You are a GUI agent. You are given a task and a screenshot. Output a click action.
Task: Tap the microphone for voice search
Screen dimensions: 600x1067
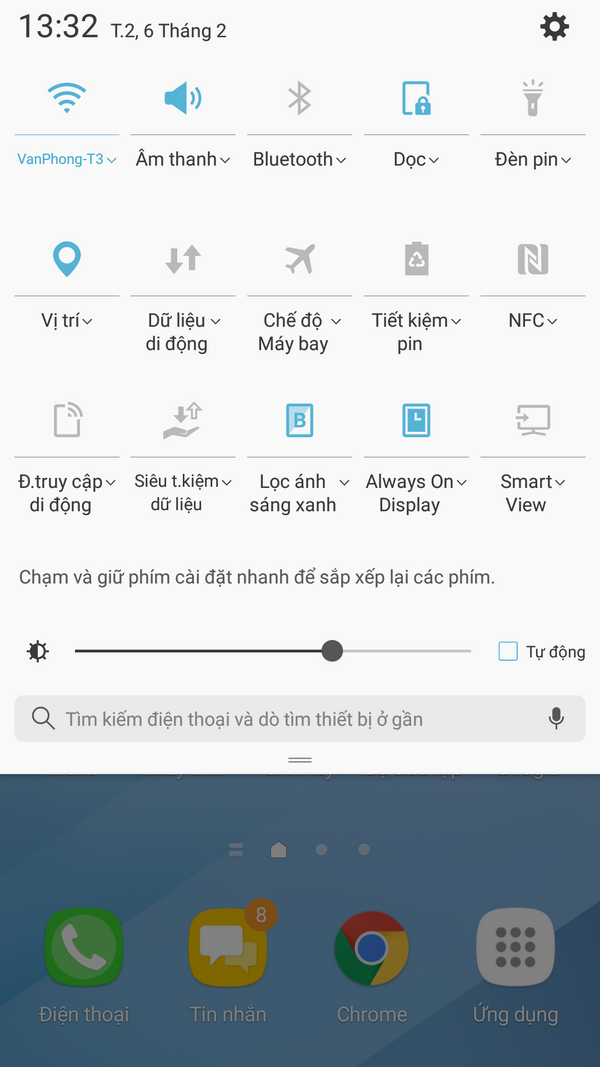[556, 718]
